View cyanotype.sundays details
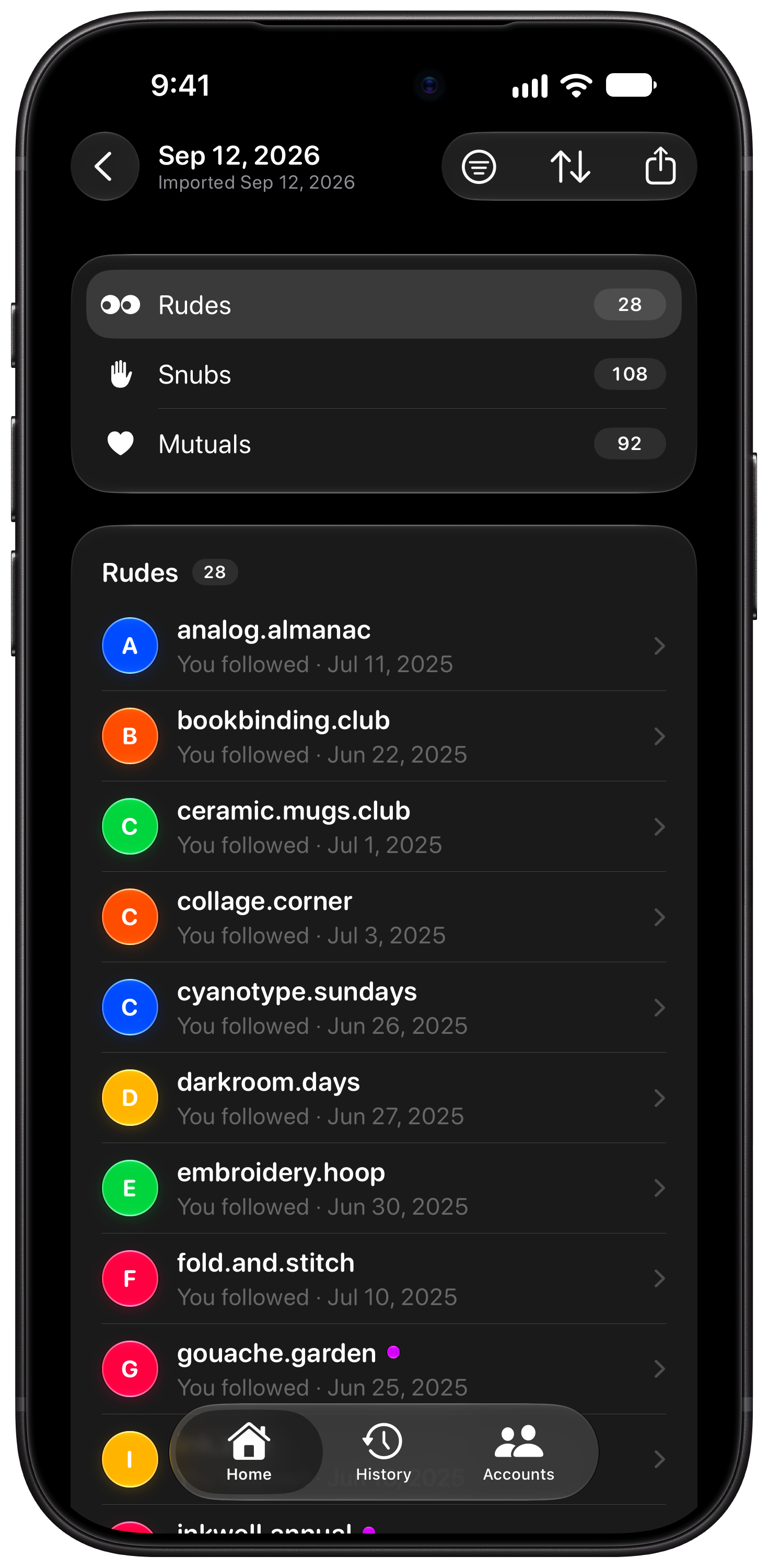 tap(383, 1007)
